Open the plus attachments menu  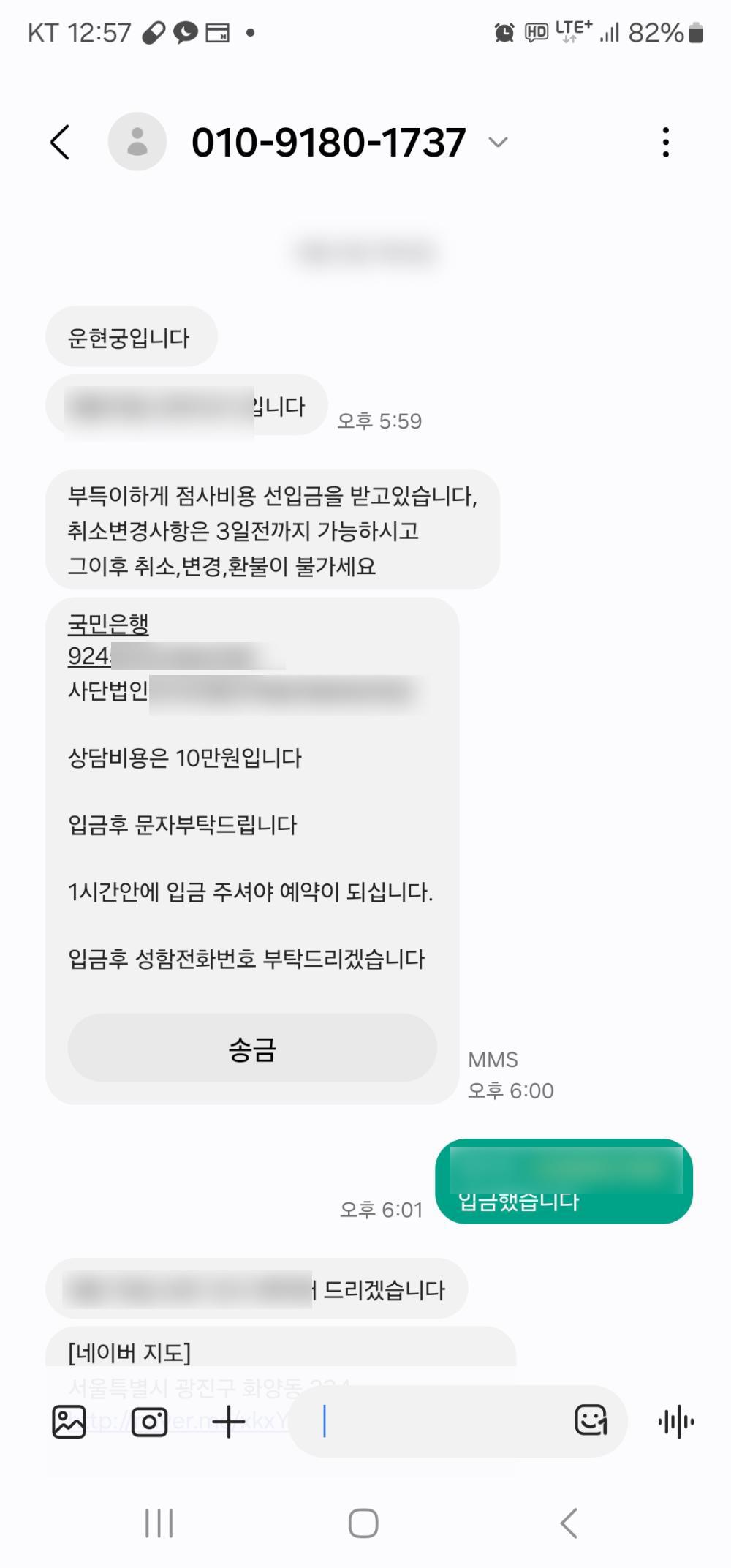(229, 1422)
